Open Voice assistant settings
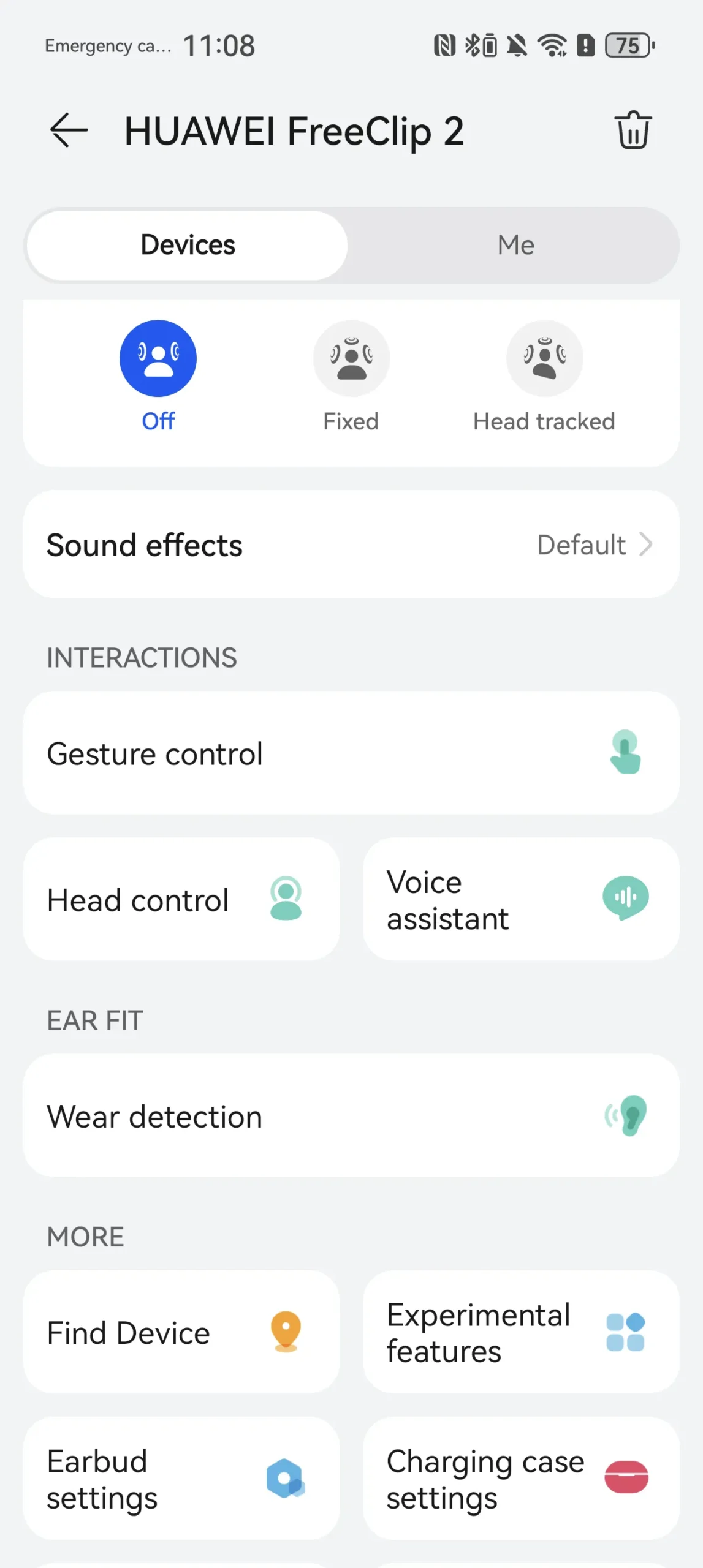703x1568 pixels. coord(521,899)
